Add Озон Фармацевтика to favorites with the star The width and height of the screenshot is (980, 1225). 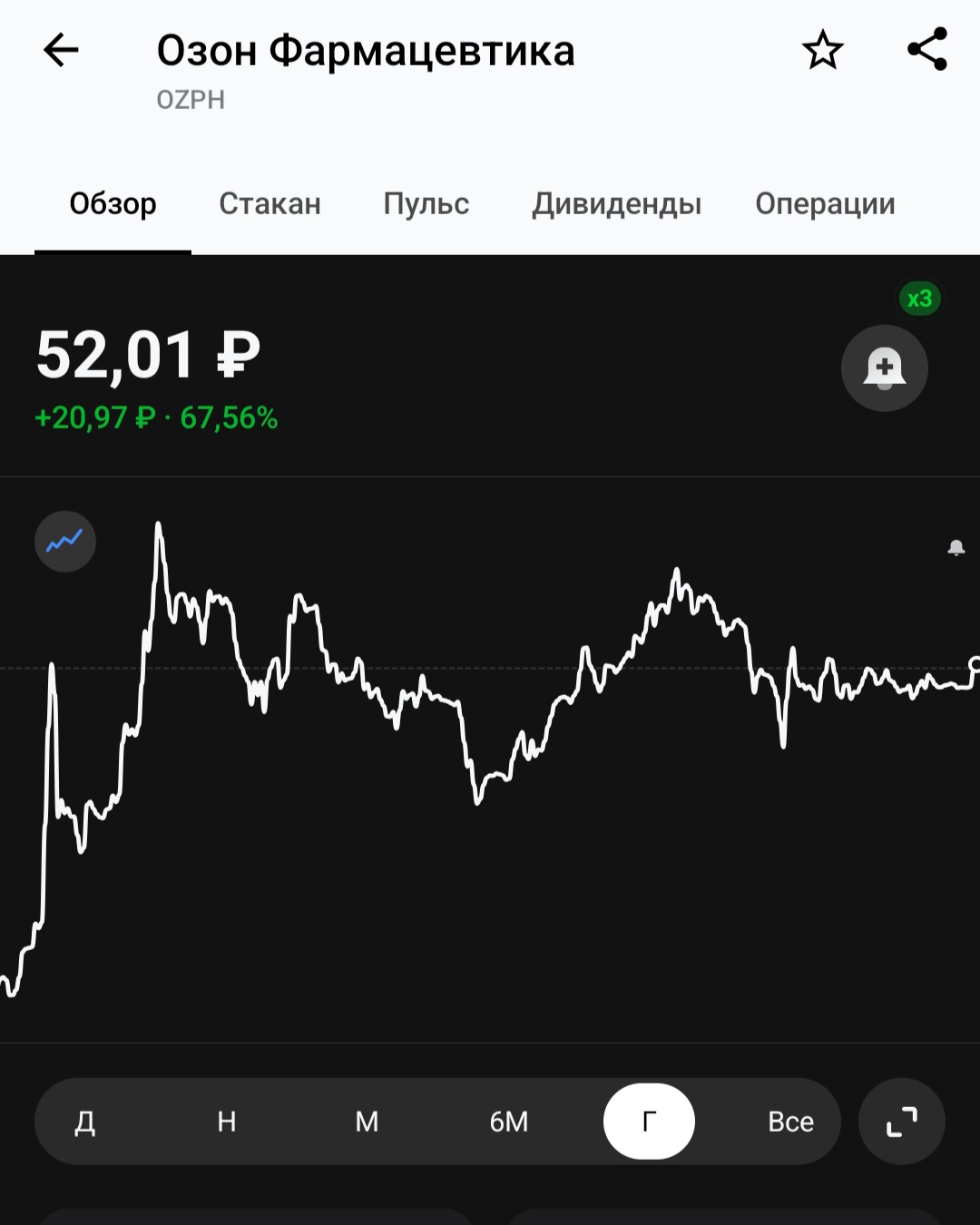[x=823, y=50]
